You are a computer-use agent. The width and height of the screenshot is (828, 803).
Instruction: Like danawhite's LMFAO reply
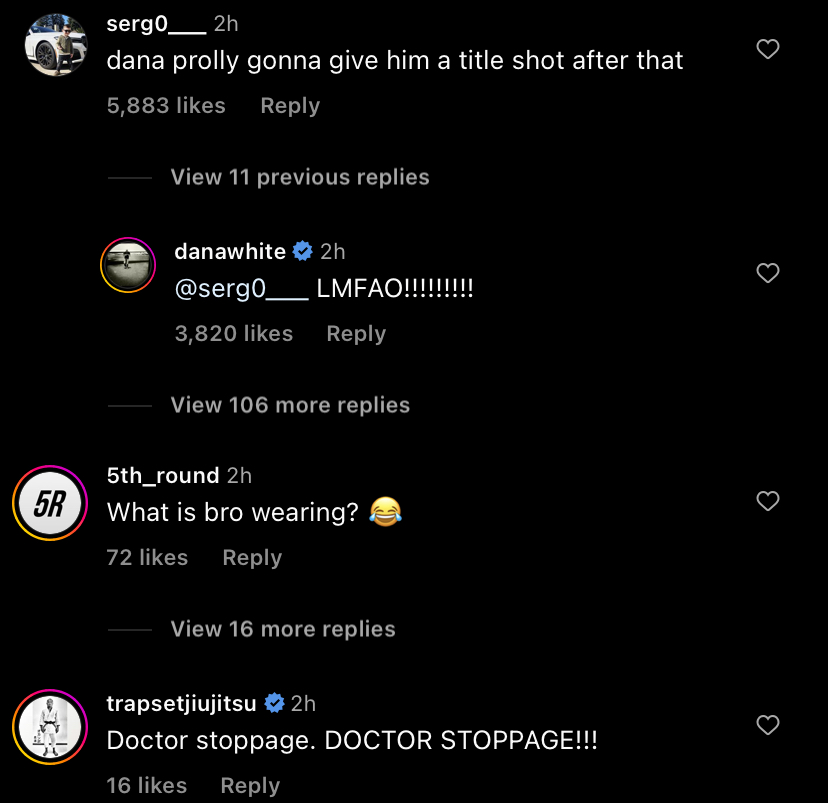pos(767,273)
